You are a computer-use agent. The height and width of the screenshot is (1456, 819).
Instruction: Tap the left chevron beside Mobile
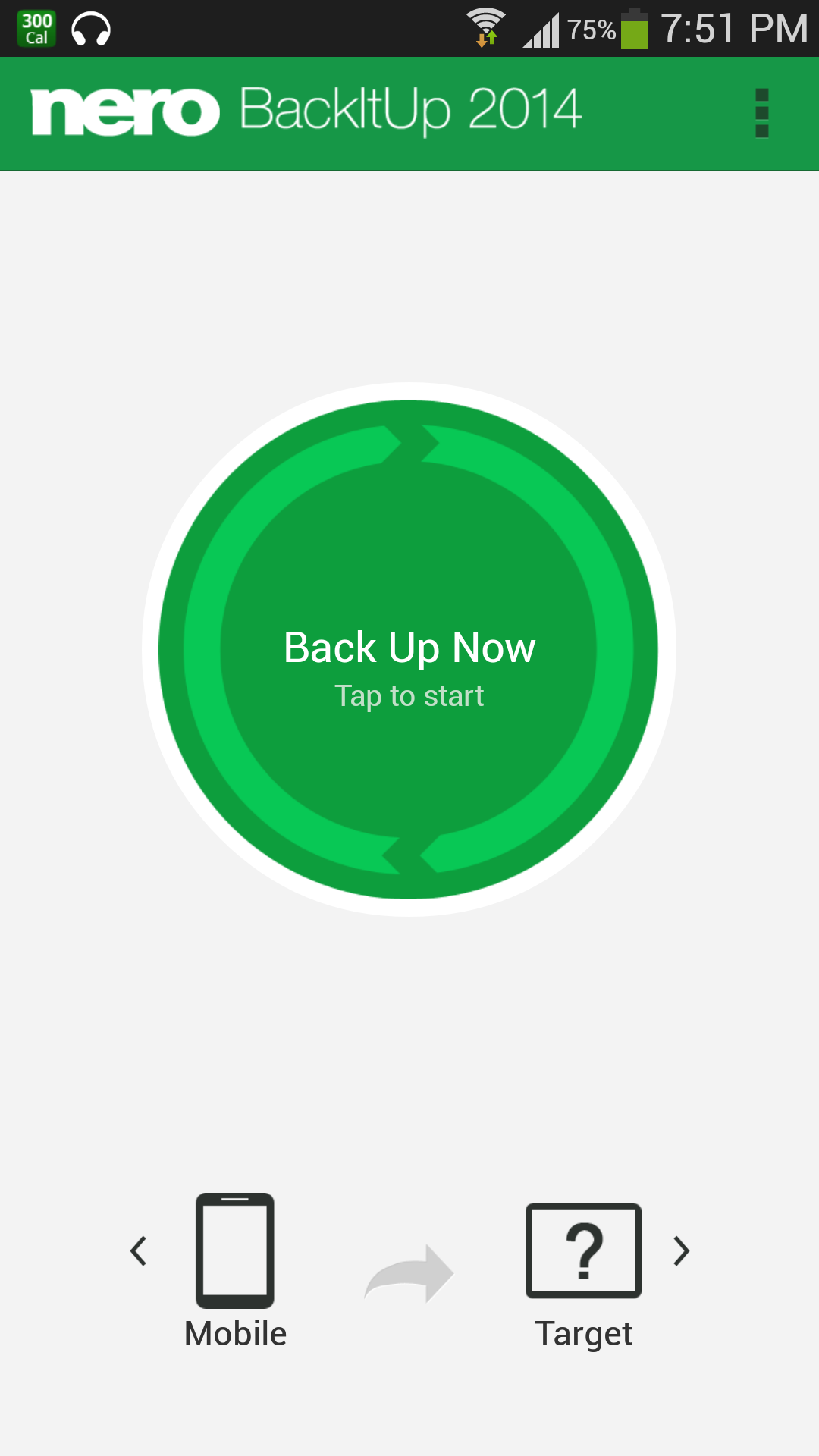(138, 1251)
